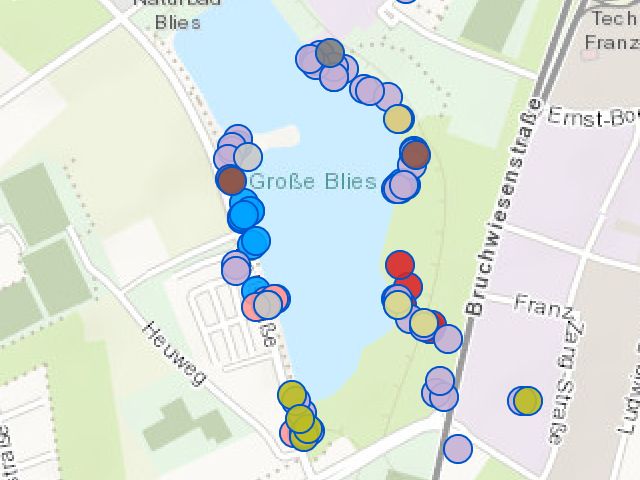Screen dimensions: 640x480
Task: Open the olive marker near Franz-Zang-Straße
Action: pyautogui.click(x=528, y=401)
